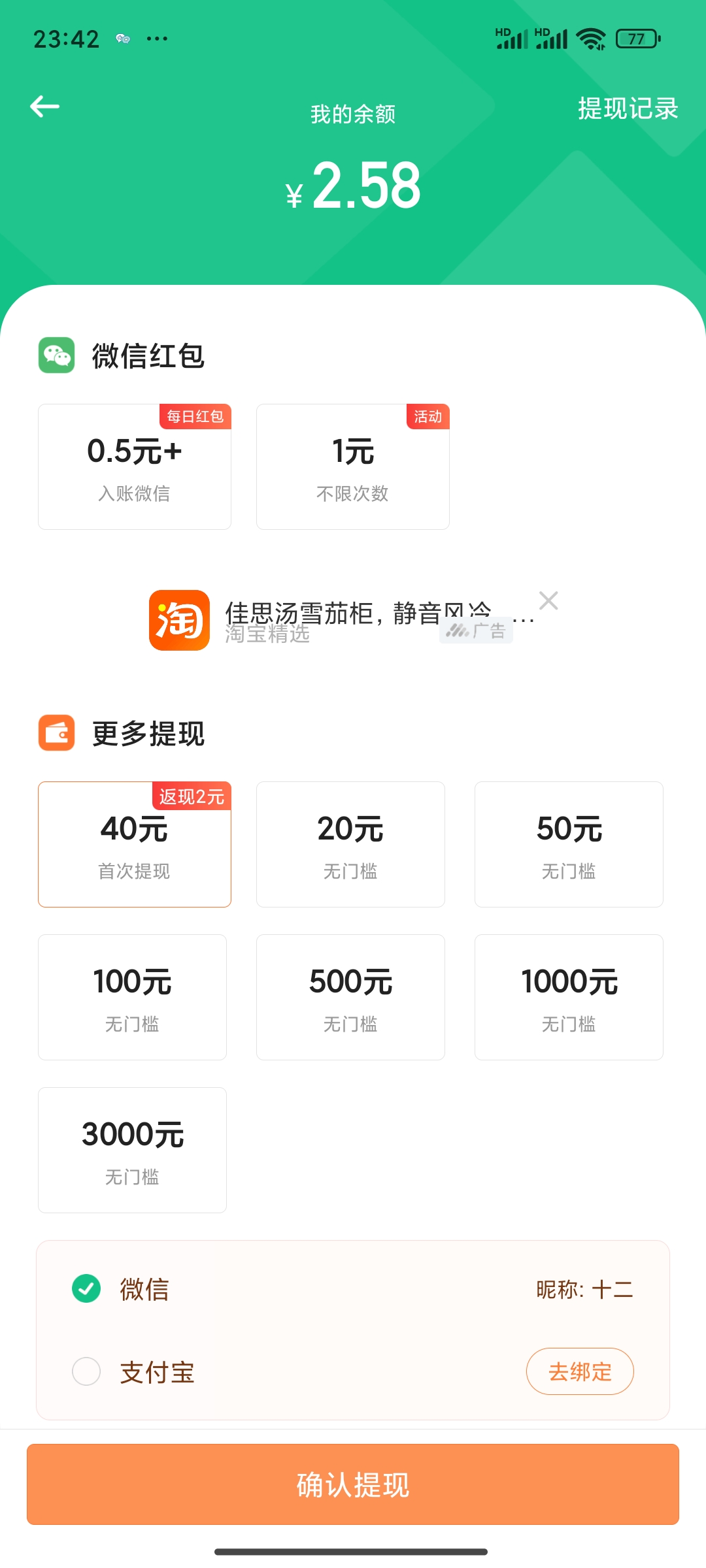
Task: Select 微信 as the payout method
Action: 353,1289
